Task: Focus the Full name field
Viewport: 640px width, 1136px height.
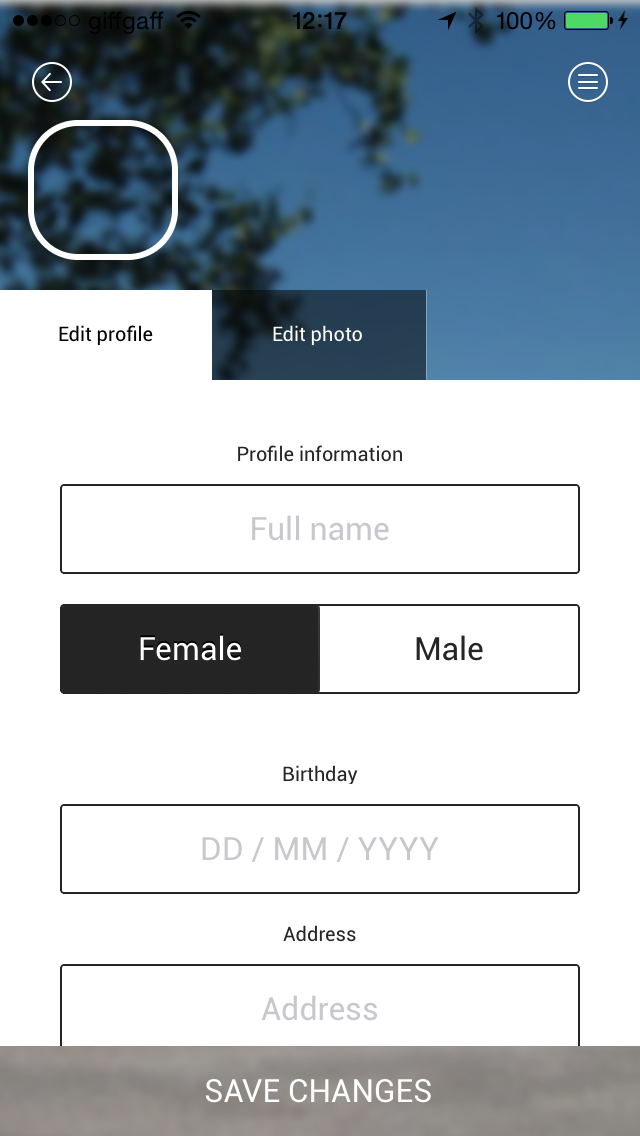Action: pos(320,529)
